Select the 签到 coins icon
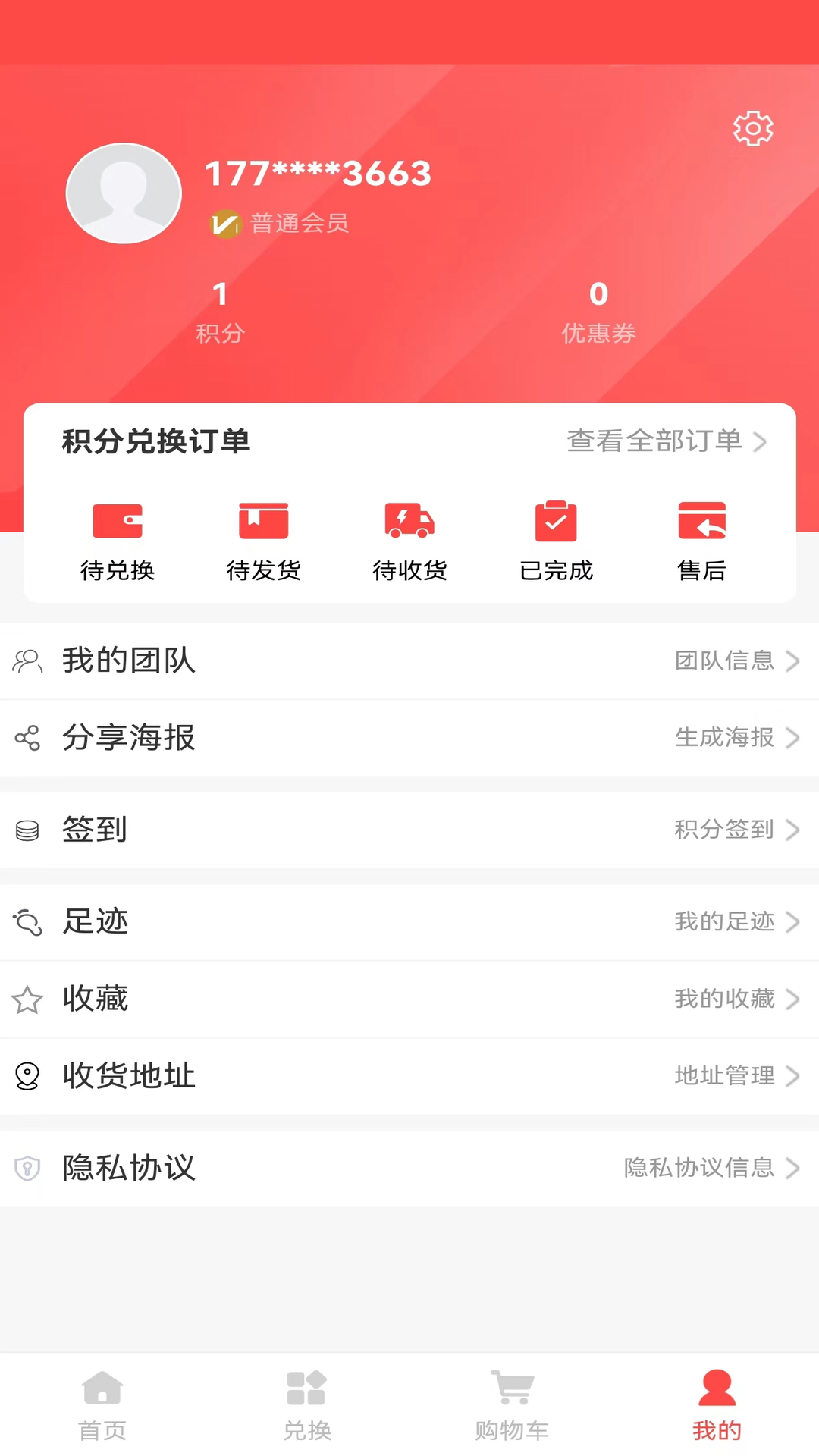 point(27,830)
